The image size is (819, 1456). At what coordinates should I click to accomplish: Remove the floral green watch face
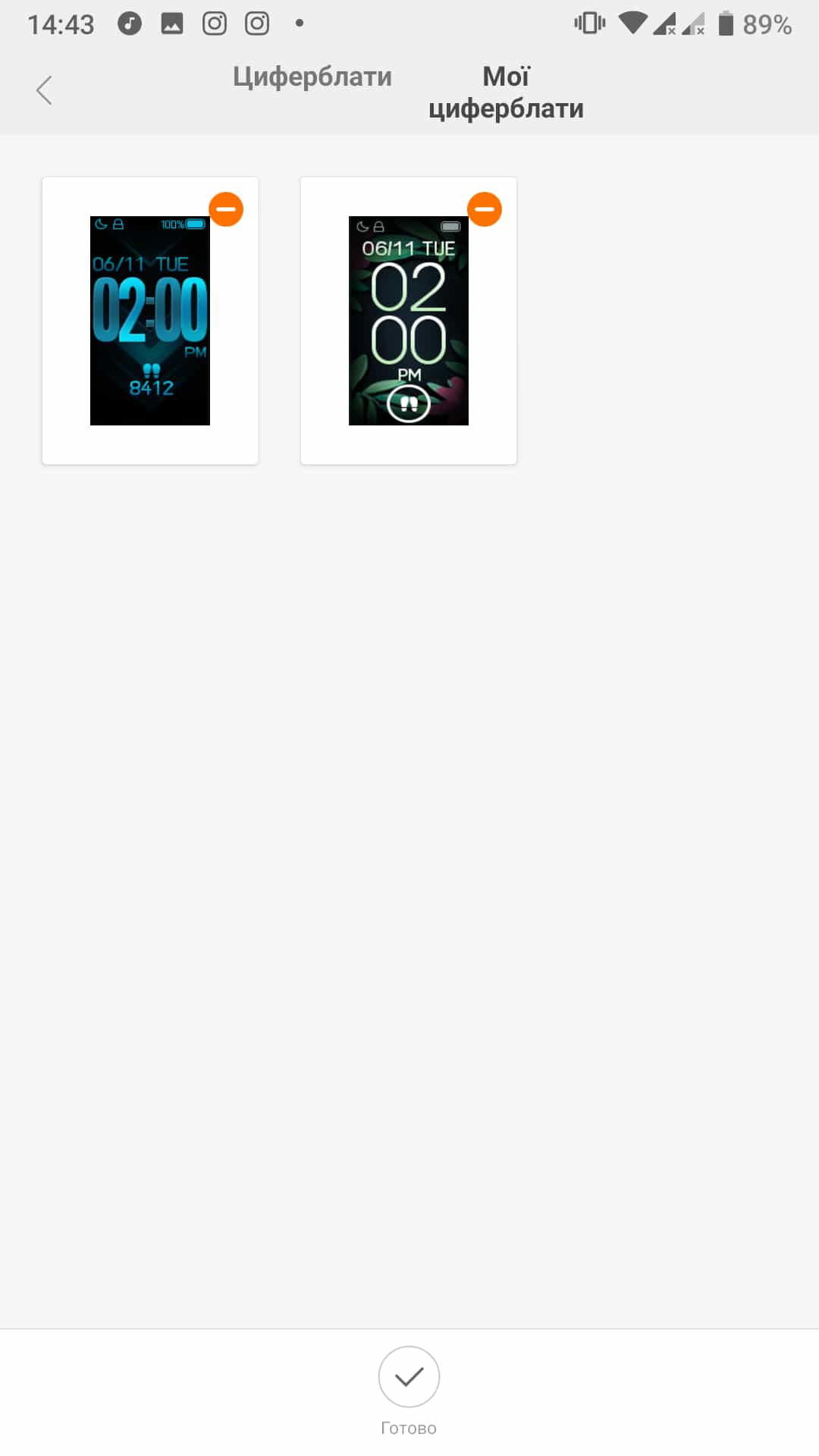point(485,209)
